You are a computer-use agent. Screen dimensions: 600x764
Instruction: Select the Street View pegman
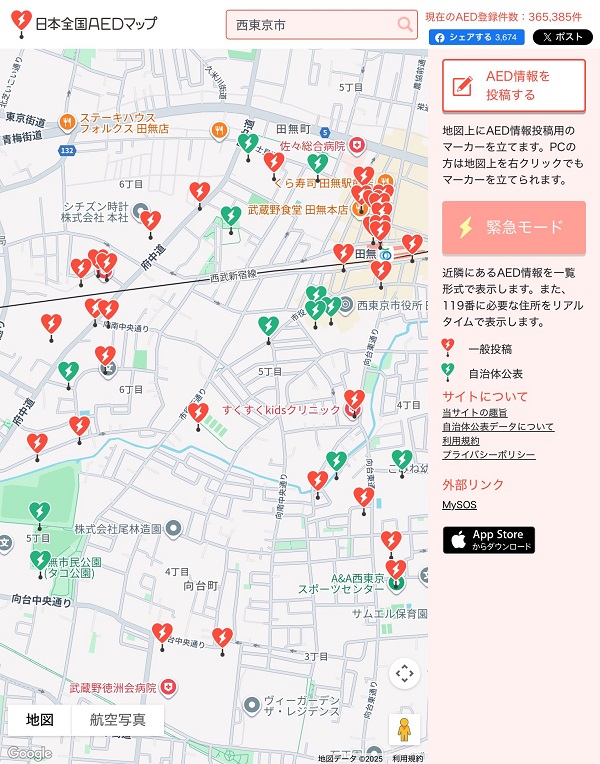404,728
